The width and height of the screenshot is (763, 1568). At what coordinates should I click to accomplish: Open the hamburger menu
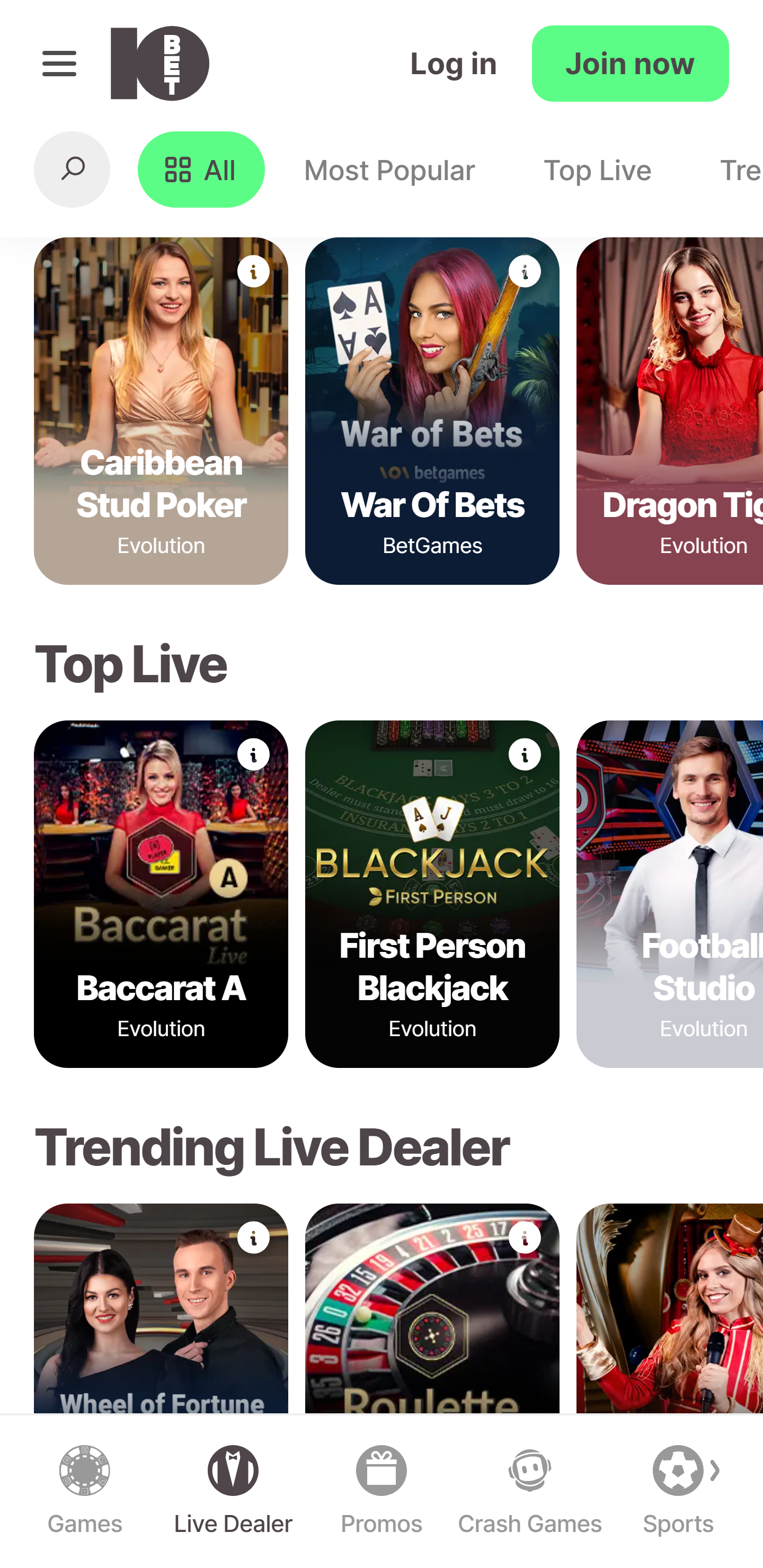click(x=59, y=64)
